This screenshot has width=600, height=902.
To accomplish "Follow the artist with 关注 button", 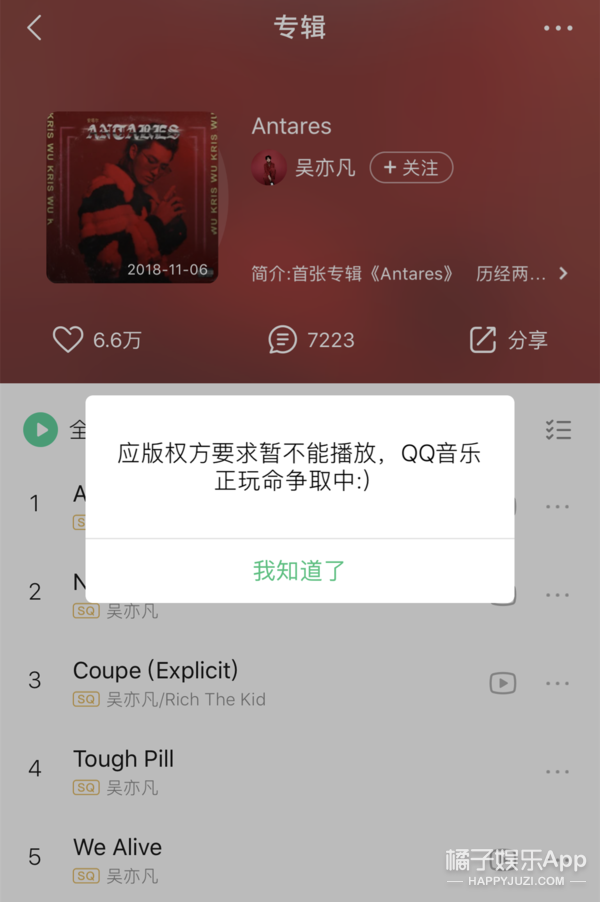I will pos(411,168).
